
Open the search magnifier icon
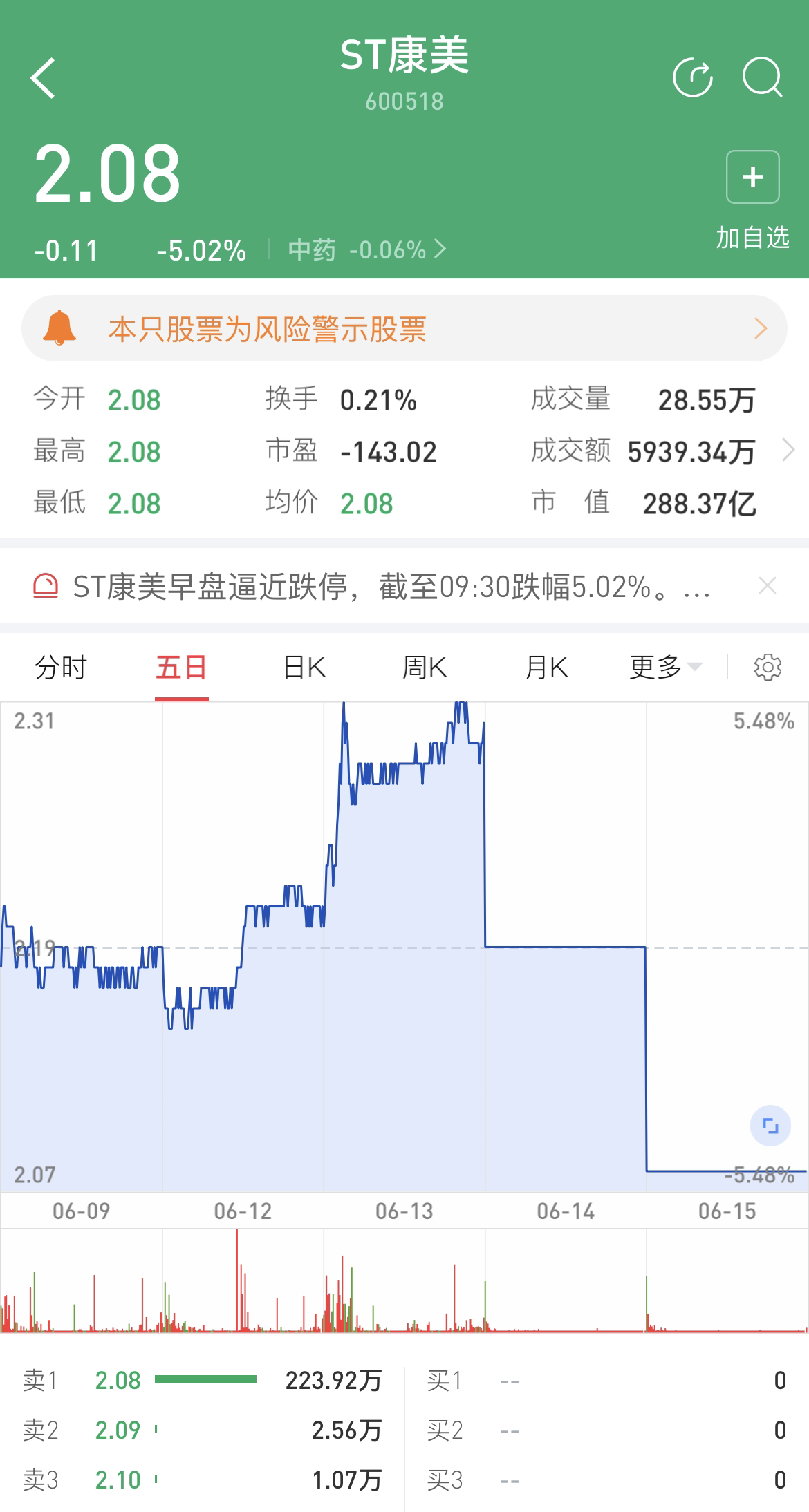(762, 77)
